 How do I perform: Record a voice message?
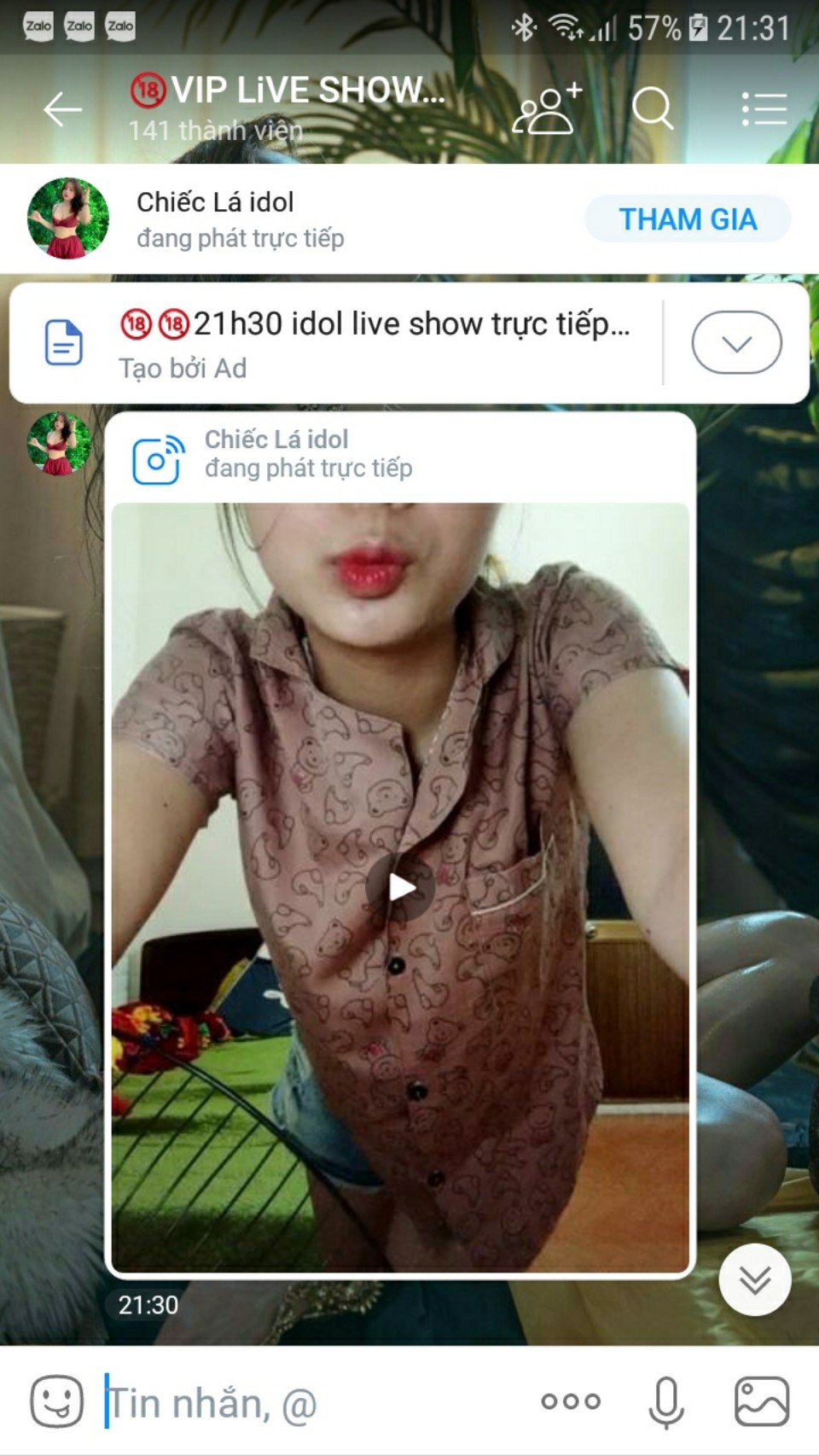click(x=666, y=1401)
